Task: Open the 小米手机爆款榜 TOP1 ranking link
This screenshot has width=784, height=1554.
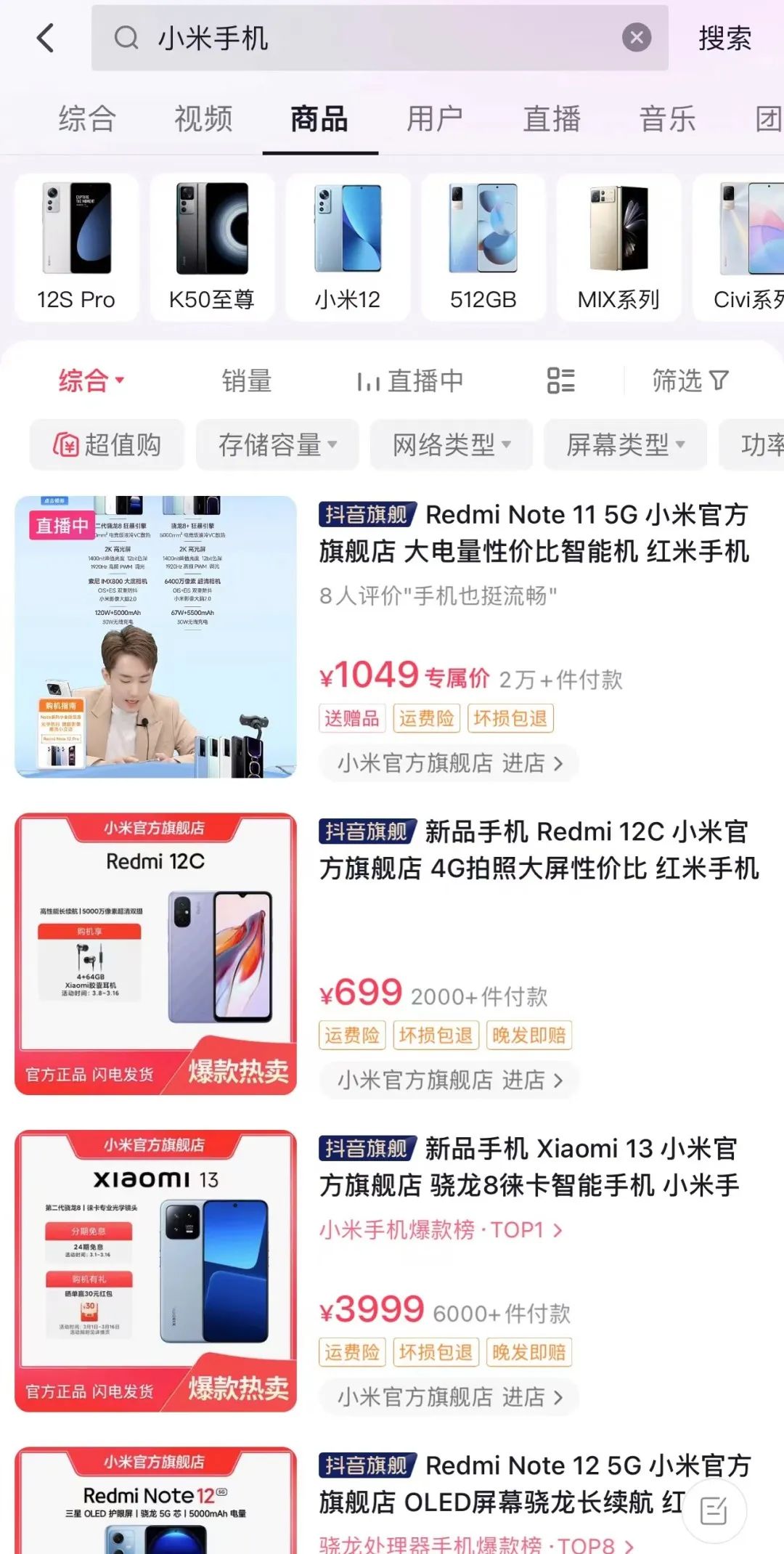Action: click(441, 1229)
